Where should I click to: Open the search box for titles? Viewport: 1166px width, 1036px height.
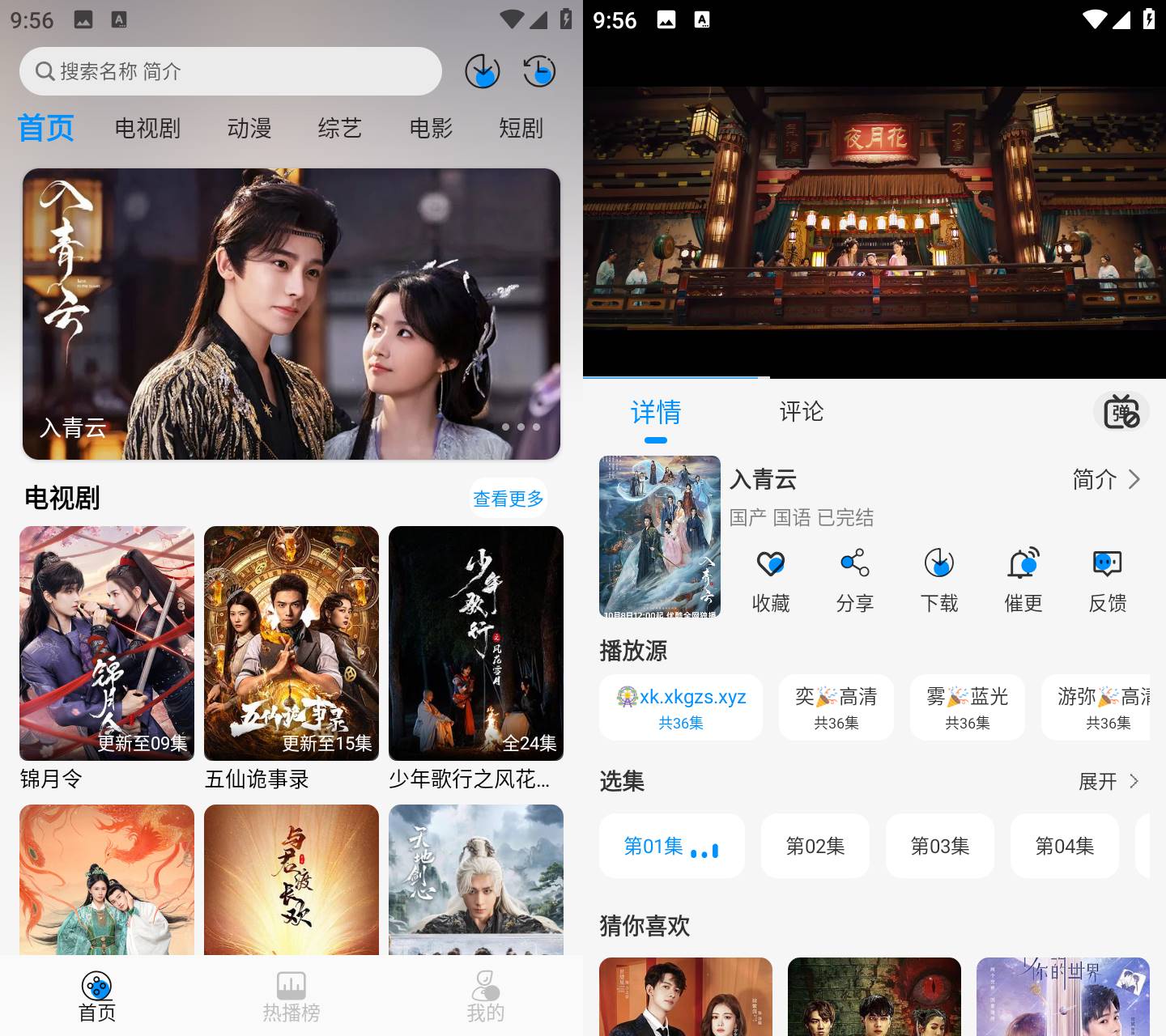coord(230,71)
